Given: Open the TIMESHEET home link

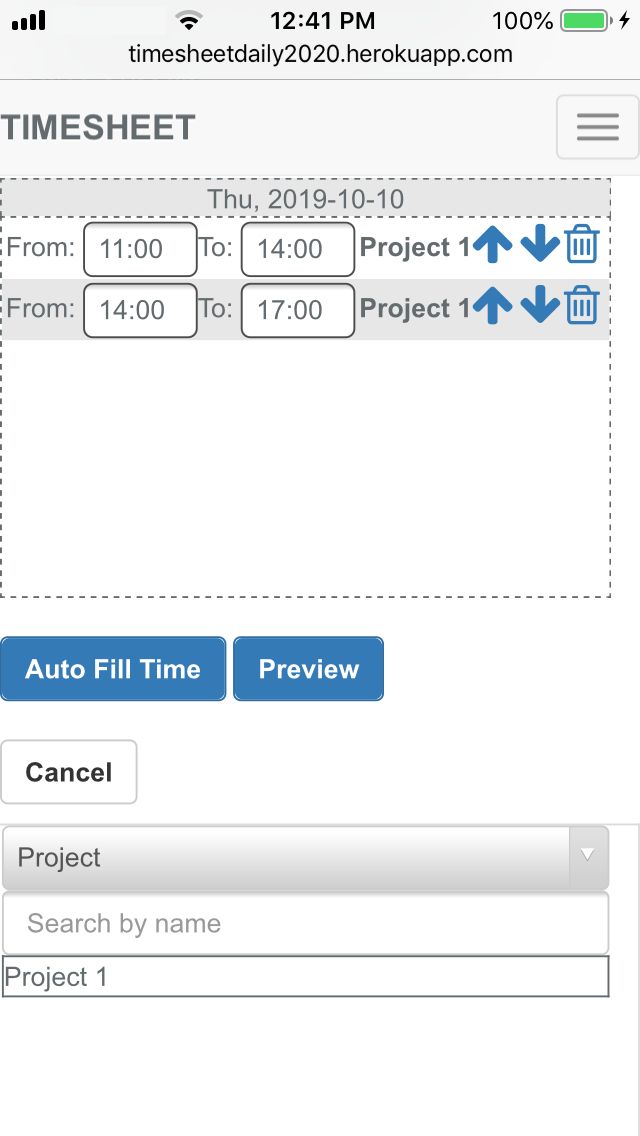Looking at the screenshot, I should pyautogui.click(x=98, y=127).
